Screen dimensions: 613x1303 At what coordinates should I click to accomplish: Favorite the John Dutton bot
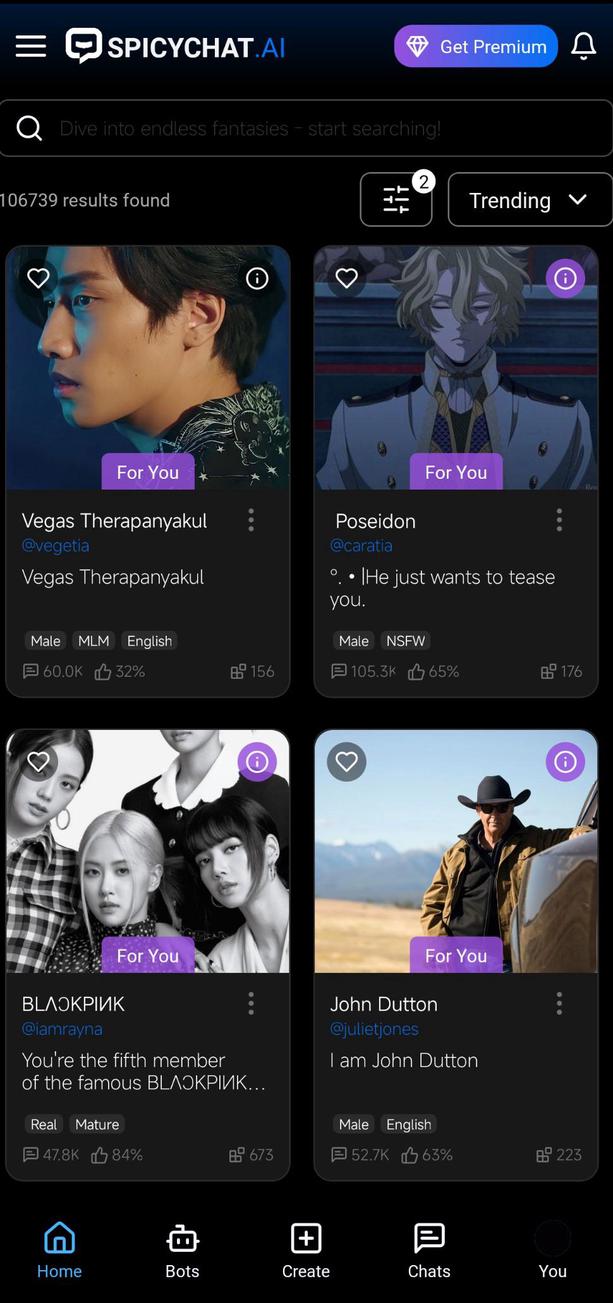tap(346, 762)
